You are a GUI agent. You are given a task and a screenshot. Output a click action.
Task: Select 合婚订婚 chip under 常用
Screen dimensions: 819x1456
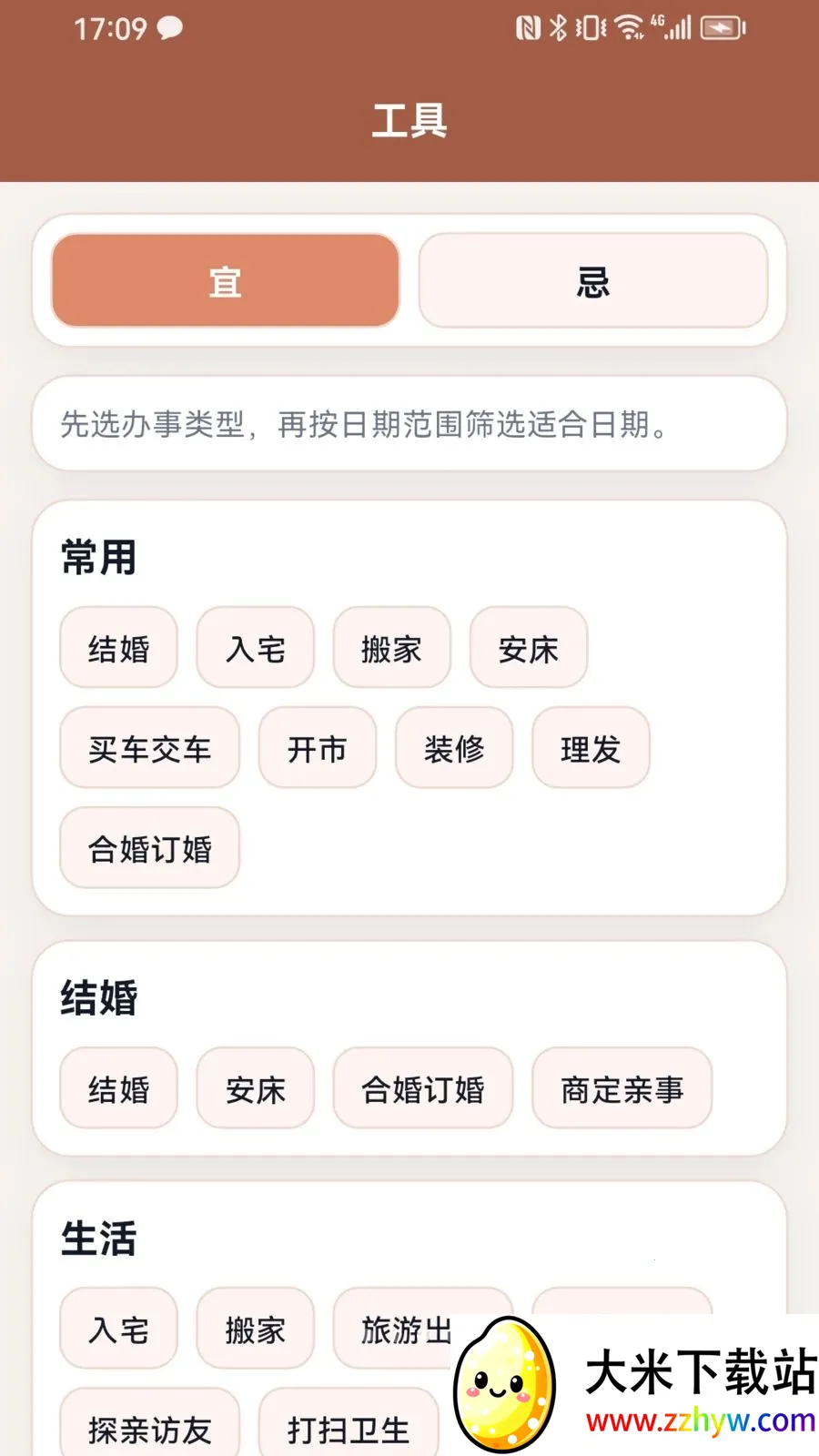click(150, 848)
